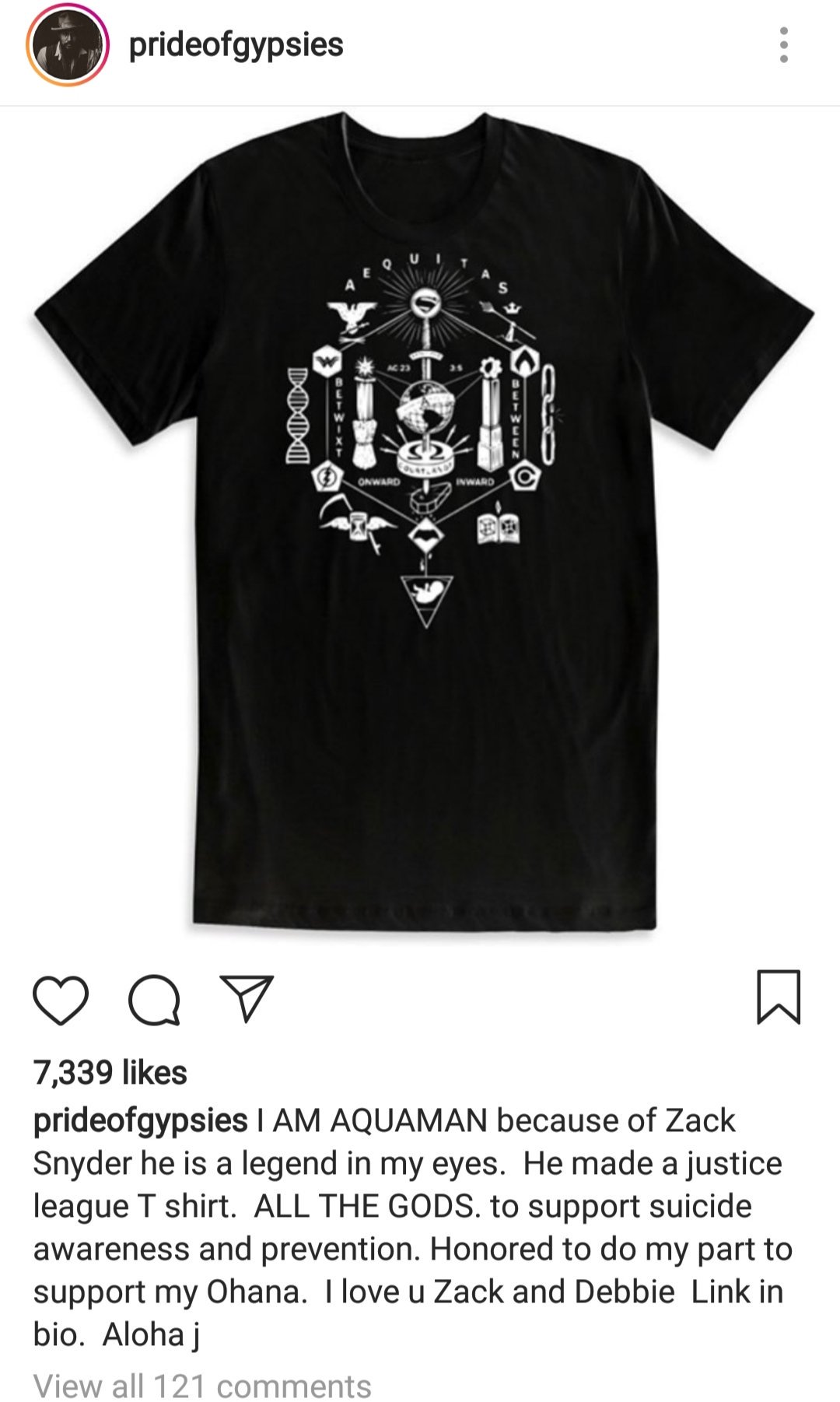
Task: Share post via paper plane icon
Action: click(x=247, y=997)
